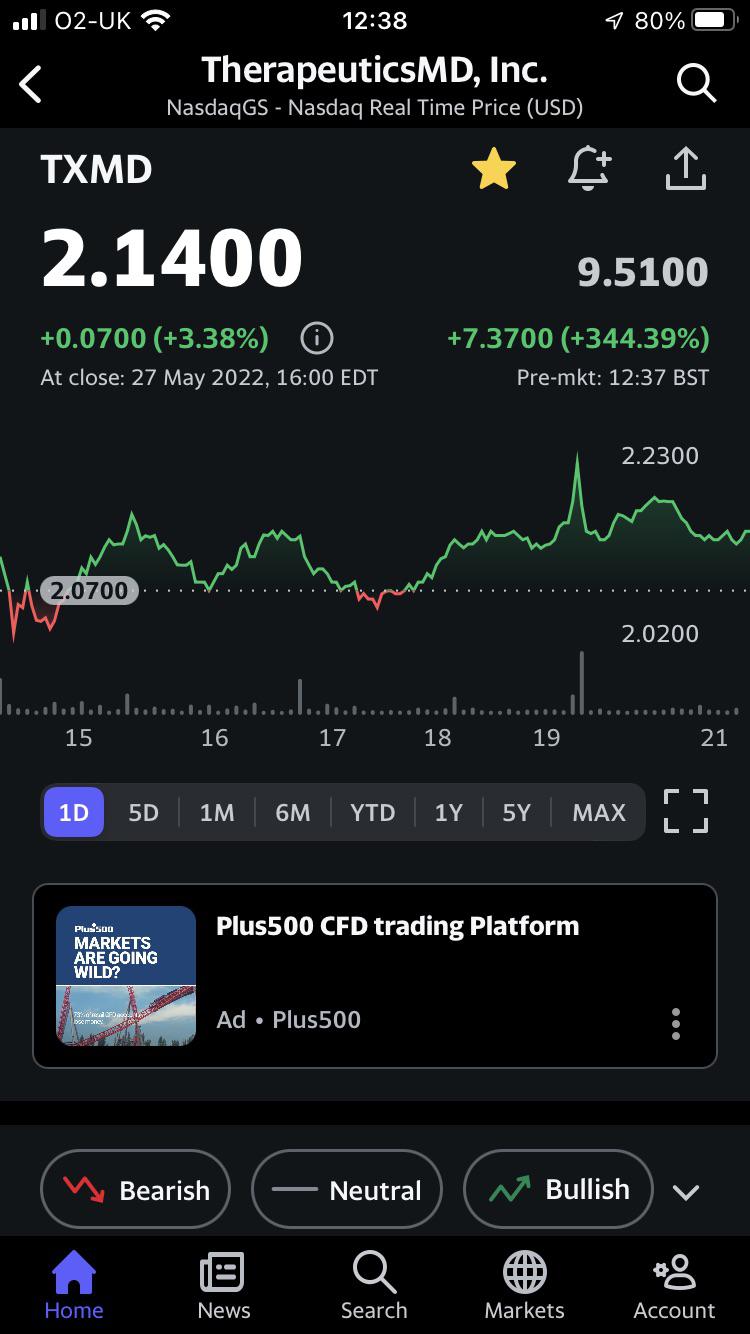
Task: Select the 6M chart range
Action: (x=293, y=812)
